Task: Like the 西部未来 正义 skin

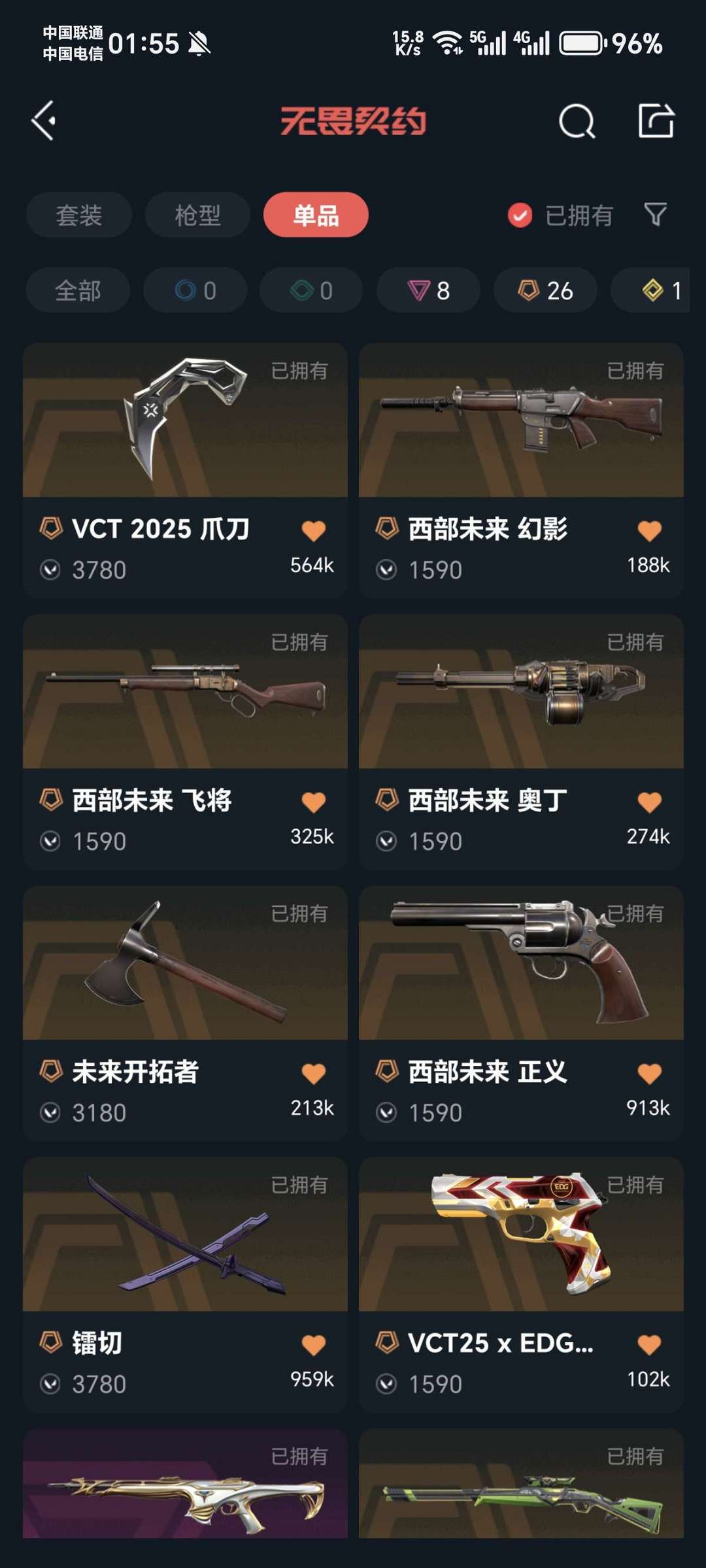Action: 649,1074
